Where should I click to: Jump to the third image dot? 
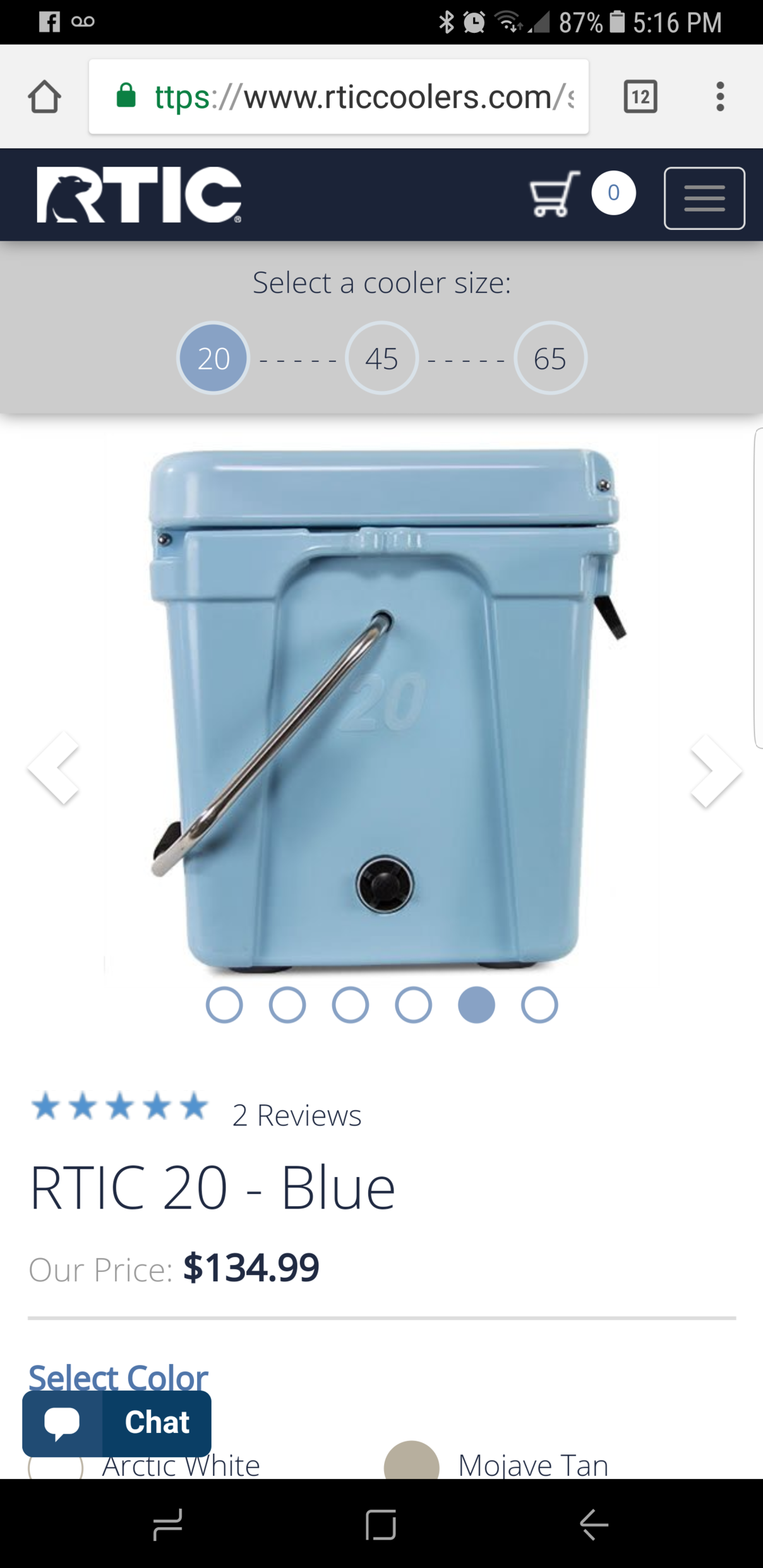point(350,1005)
